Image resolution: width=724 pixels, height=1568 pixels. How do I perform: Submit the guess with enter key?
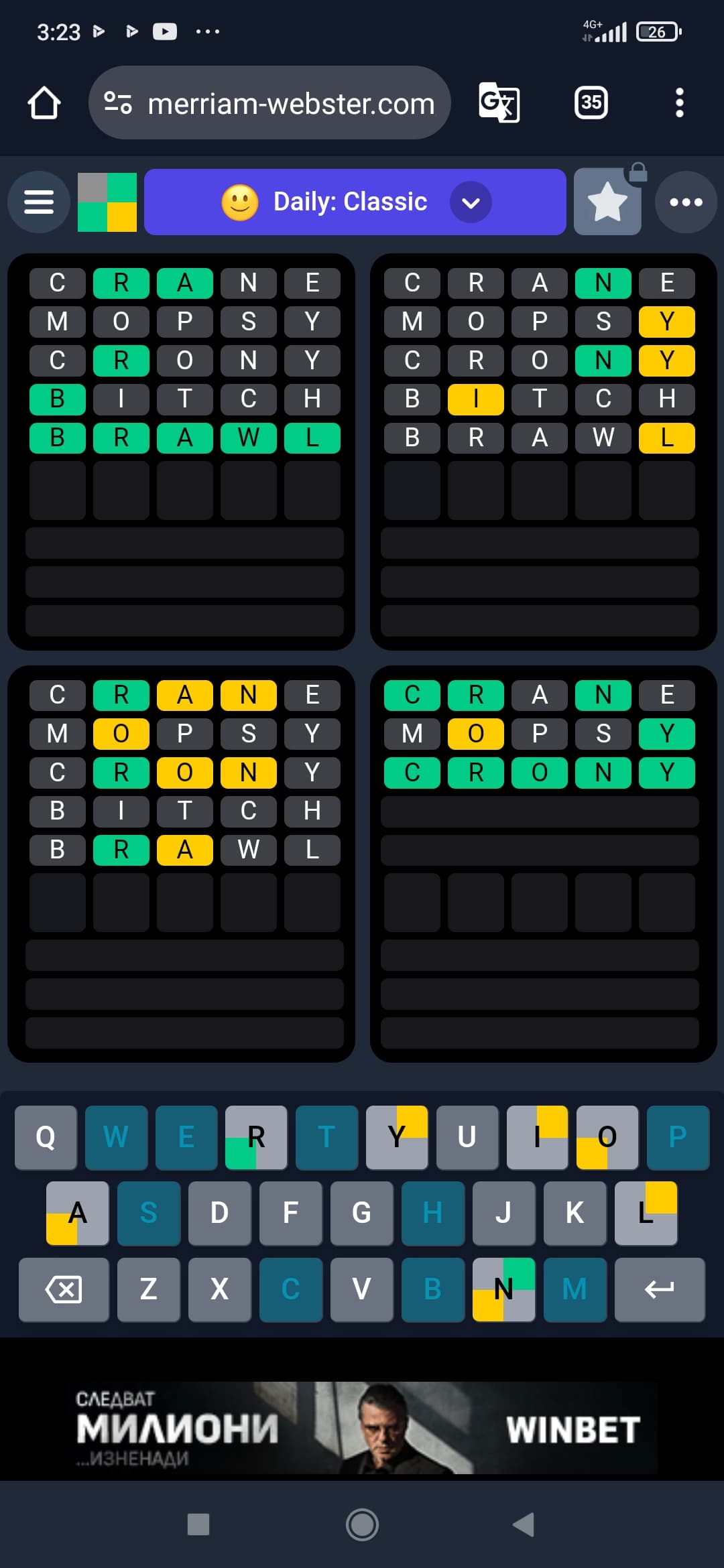tap(660, 1289)
